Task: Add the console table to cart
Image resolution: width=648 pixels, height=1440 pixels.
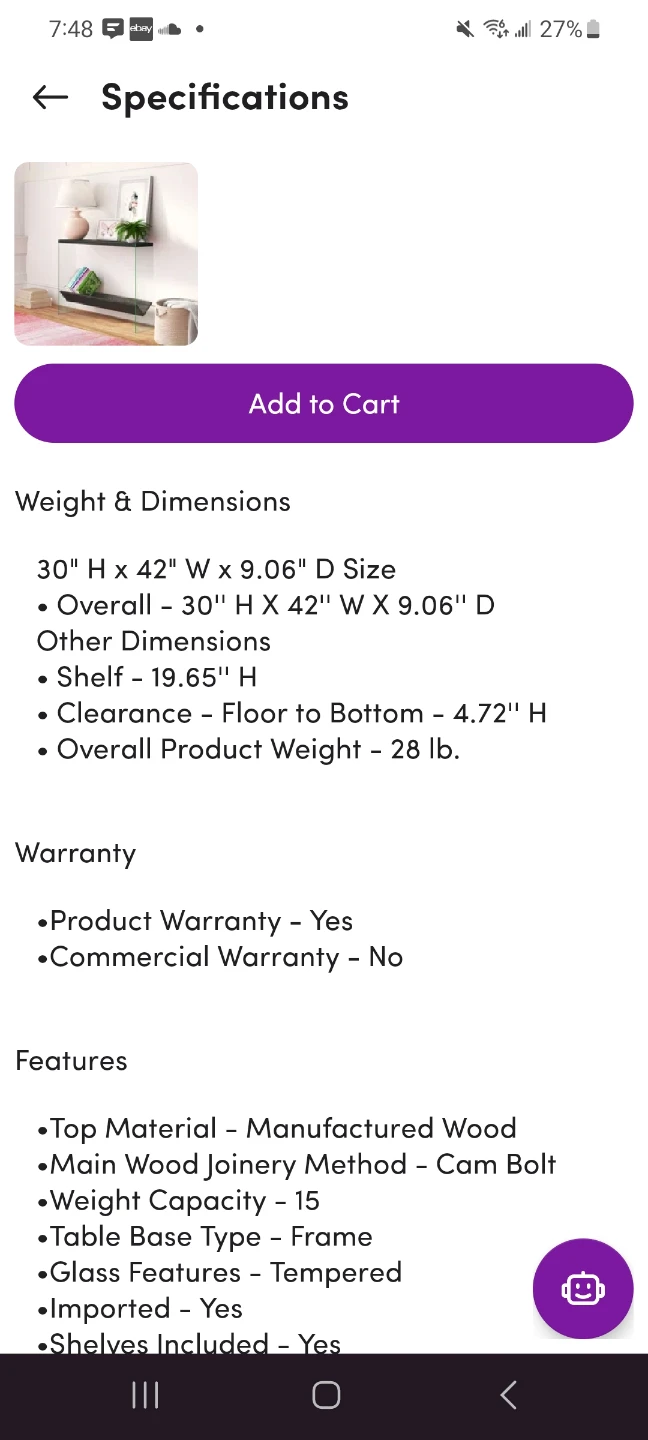Action: pyautogui.click(x=324, y=403)
